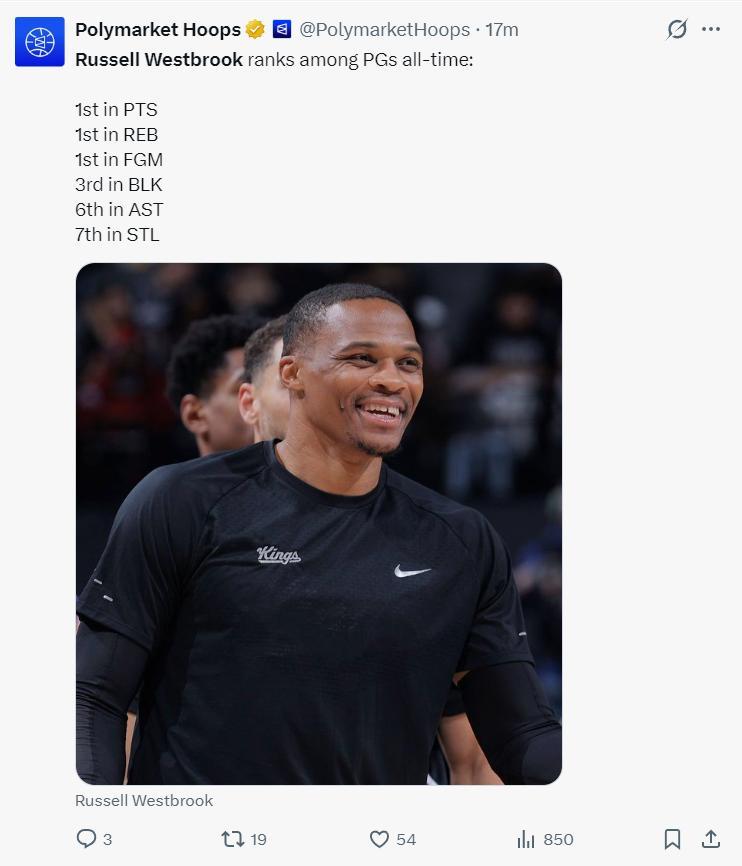The image size is (742, 866).
Task: View the post's analytics
Action: point(527,839)
